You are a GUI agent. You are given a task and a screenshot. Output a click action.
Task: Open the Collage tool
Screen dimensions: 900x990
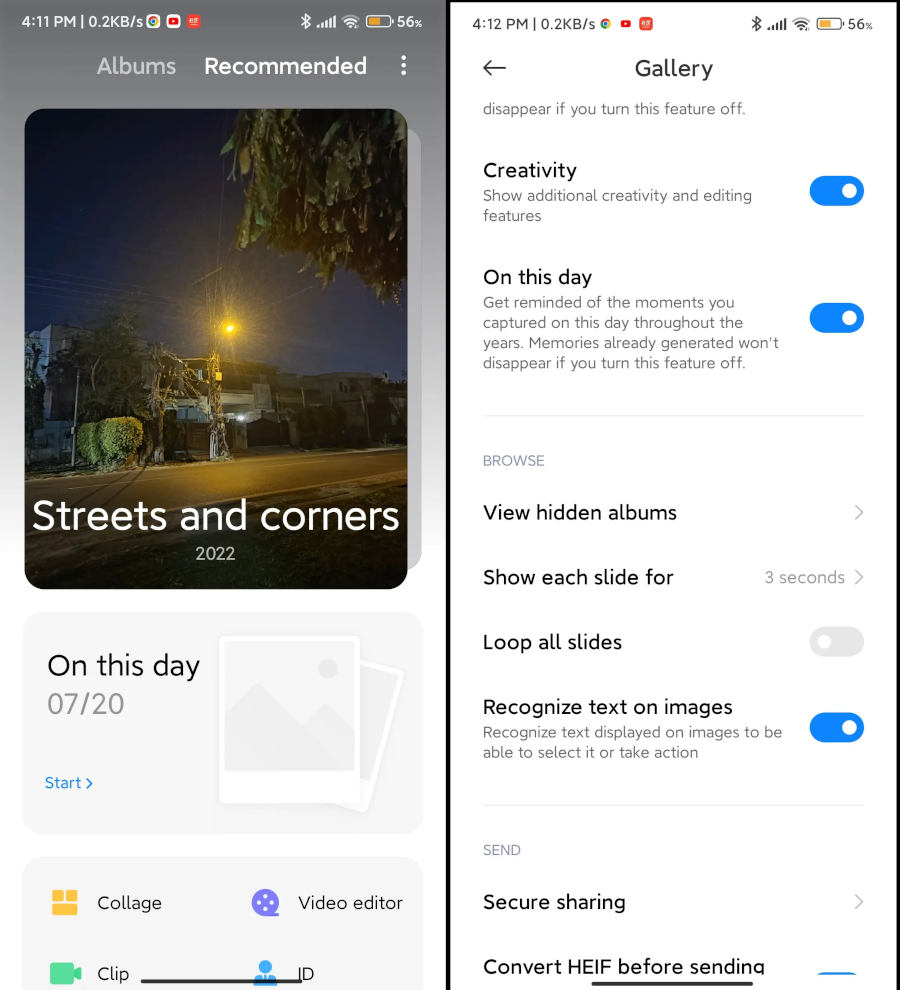coord(107,903)
